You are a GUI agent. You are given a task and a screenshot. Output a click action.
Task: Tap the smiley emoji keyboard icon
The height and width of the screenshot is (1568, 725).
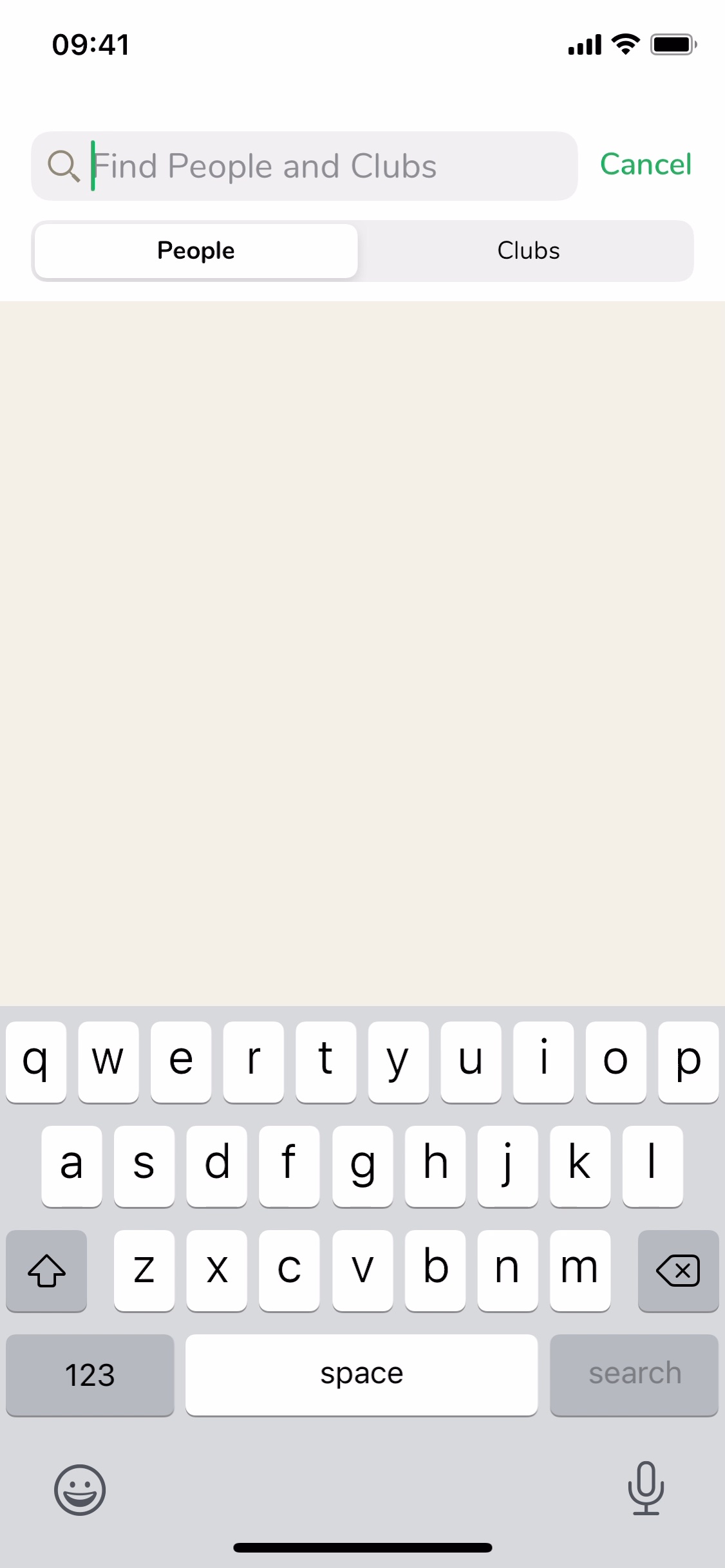(x=80, y=1491)
